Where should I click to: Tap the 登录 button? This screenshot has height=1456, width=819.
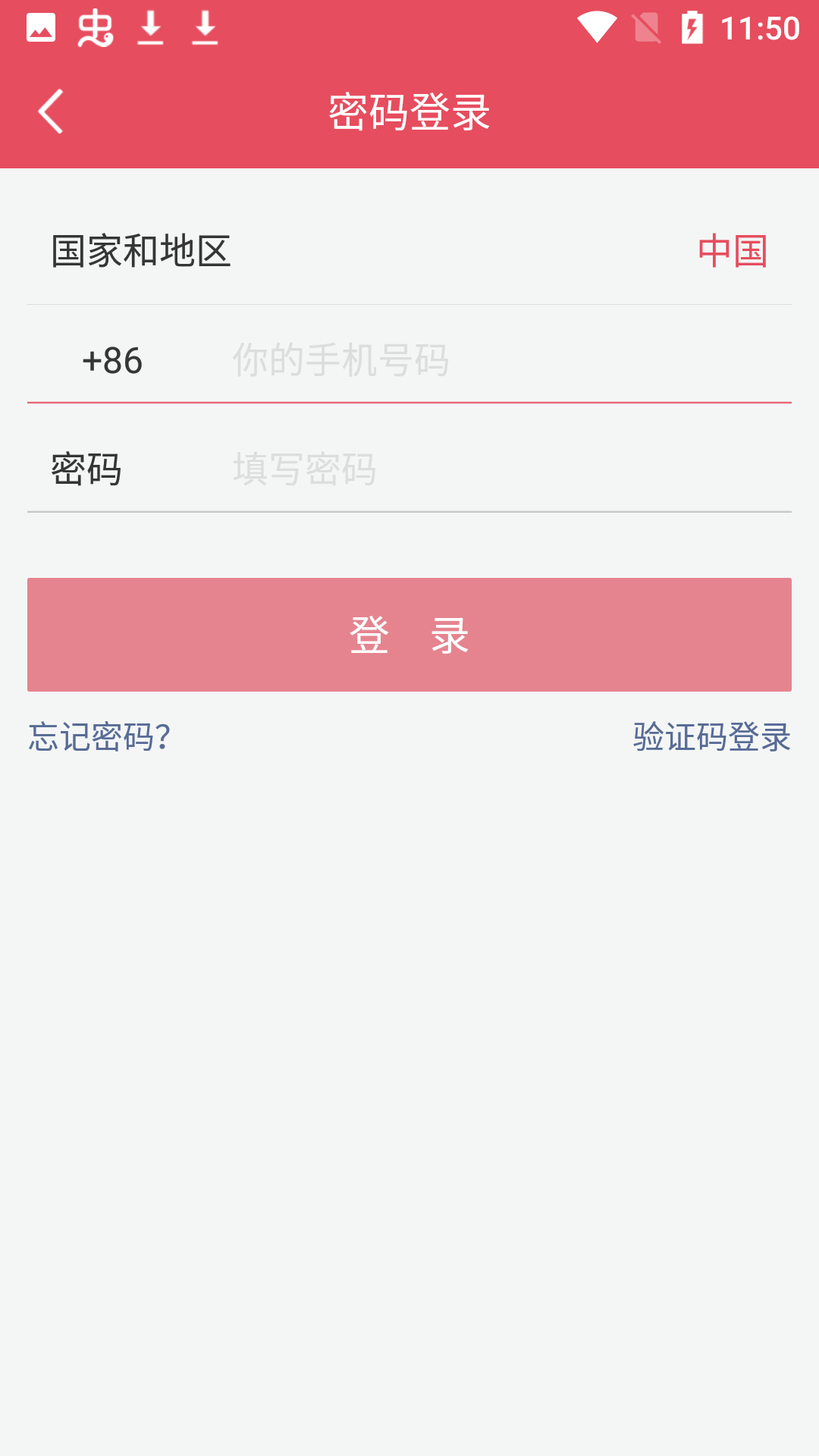click(x=409, y=635)
